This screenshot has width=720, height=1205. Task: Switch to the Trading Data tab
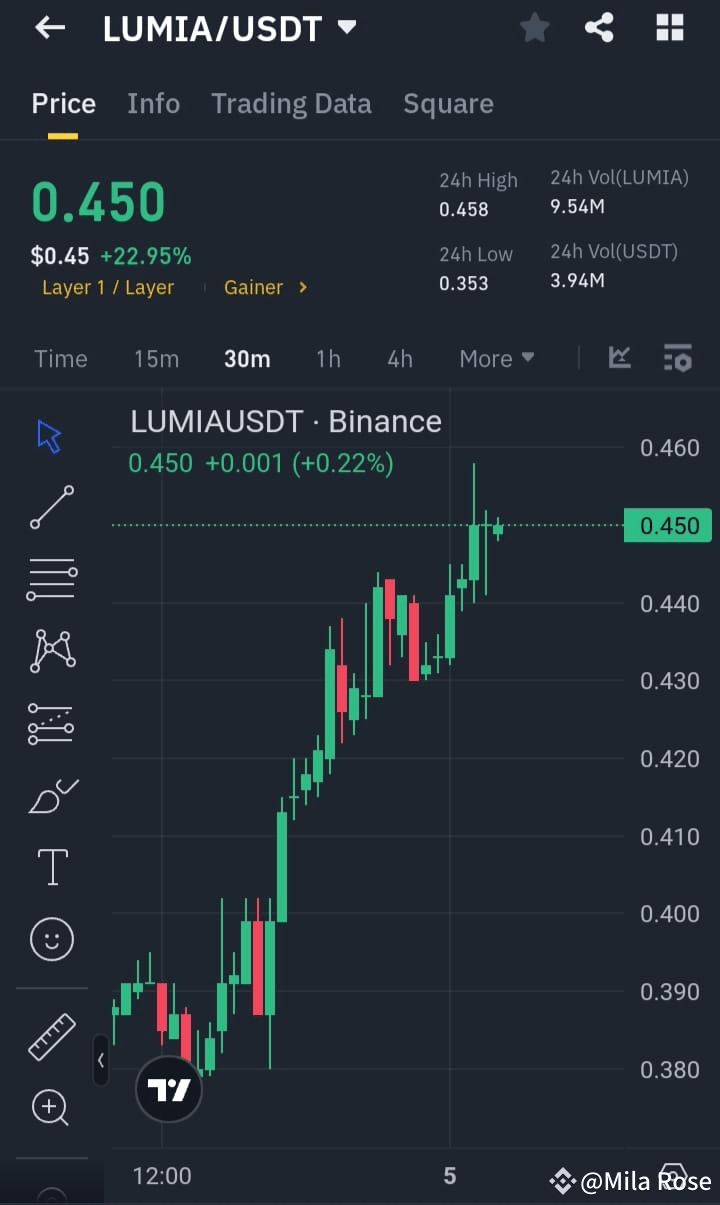(x=291, y=103)
